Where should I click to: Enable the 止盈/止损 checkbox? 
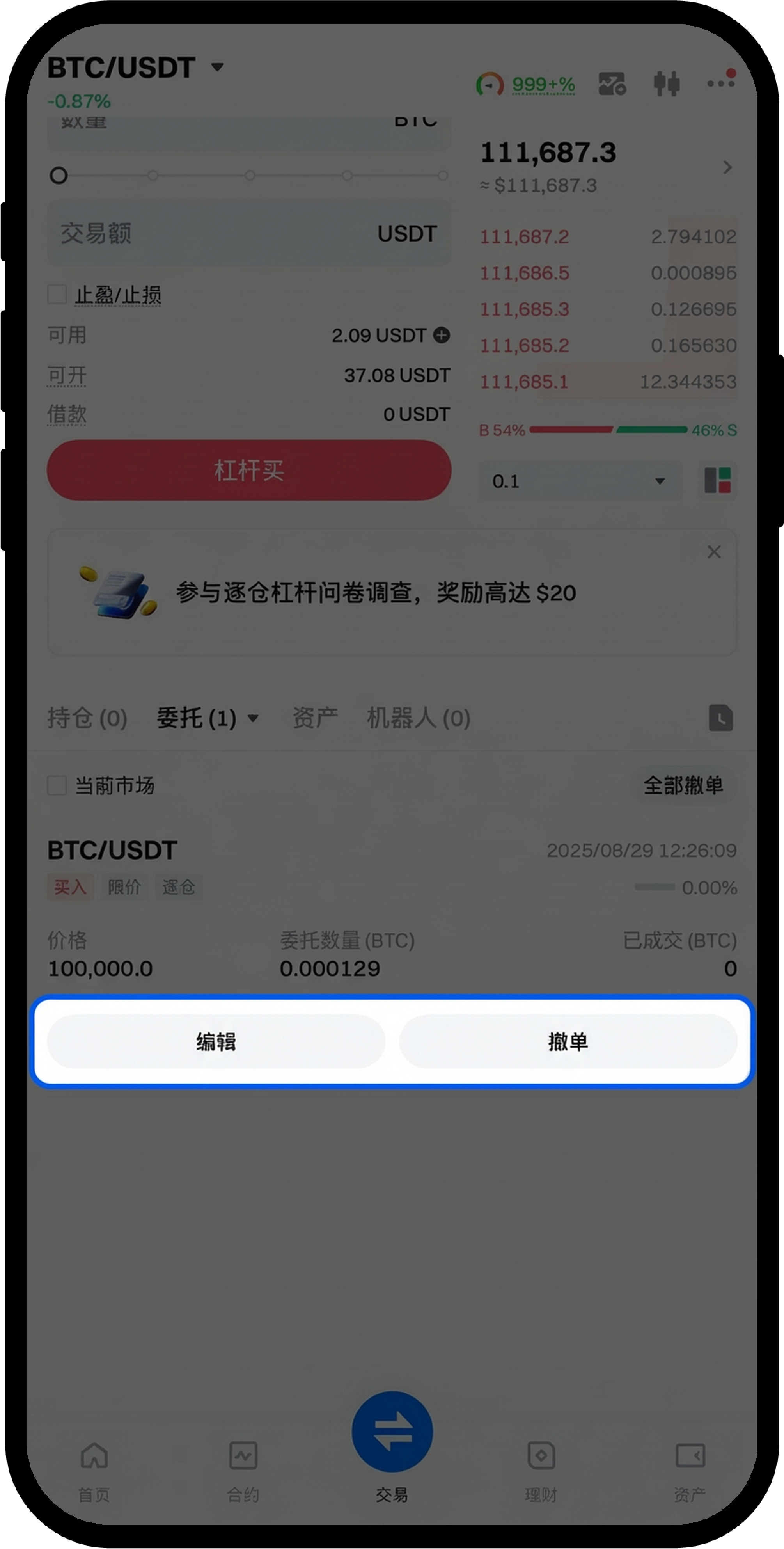pyautogui.click(x=57, y=295)
